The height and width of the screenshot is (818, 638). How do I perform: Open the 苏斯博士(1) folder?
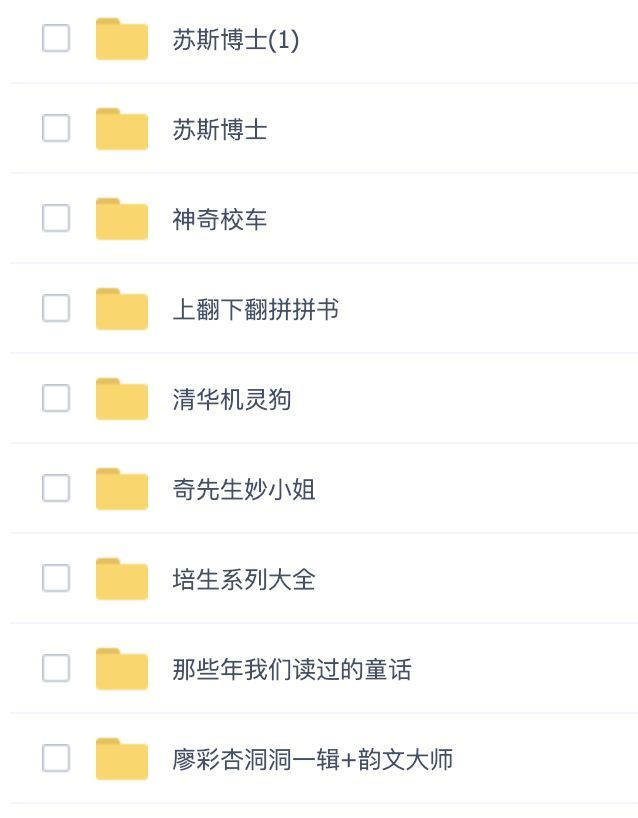coord(235,40)
